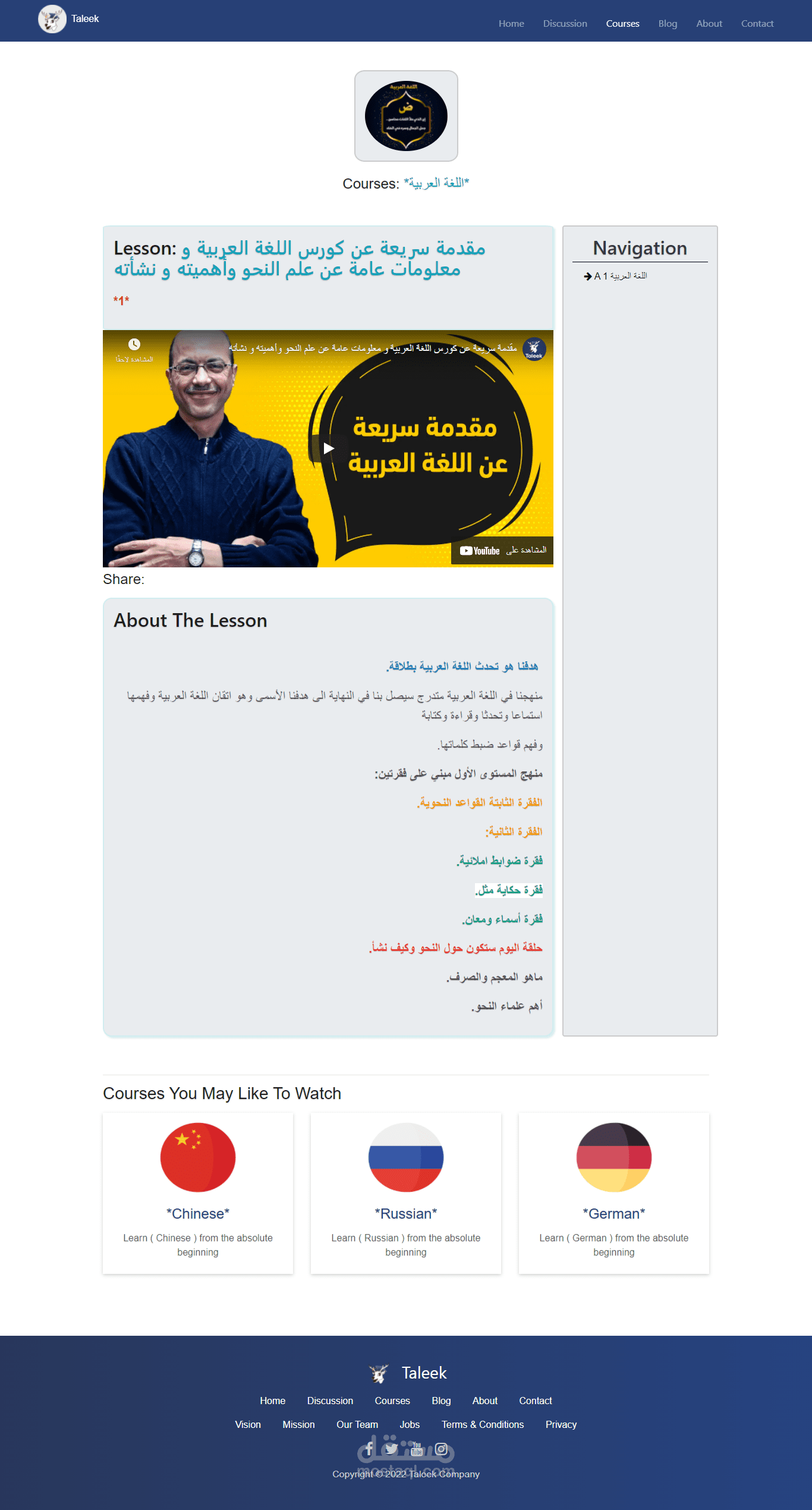Open the *Russian* course card link
Viewport: 812px width, 1510px height.
405,1213
